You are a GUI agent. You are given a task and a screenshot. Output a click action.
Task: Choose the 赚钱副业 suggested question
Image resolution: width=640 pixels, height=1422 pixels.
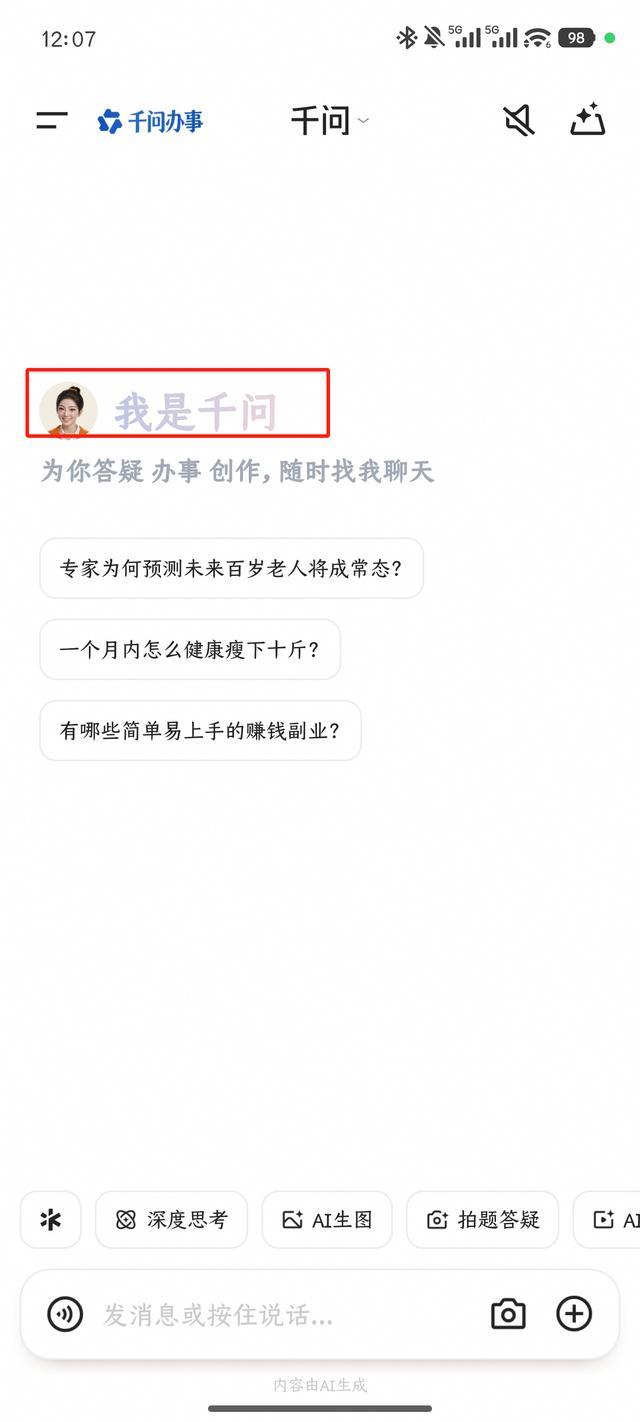[x=200, y=730]
